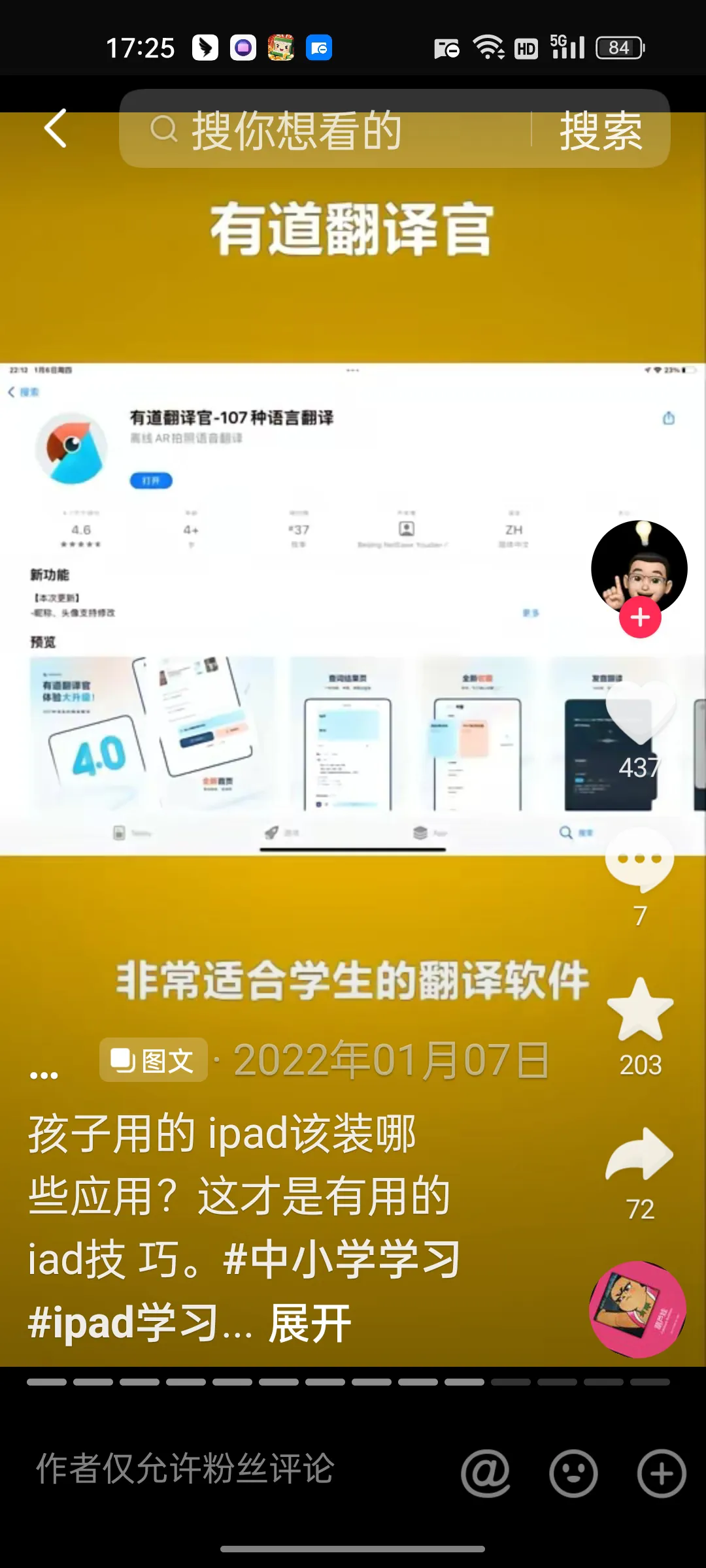The width and height of the screenshot is (706, 1568).
Task: Go back using the top-left arrow
Action: click(x=56, y=128)
